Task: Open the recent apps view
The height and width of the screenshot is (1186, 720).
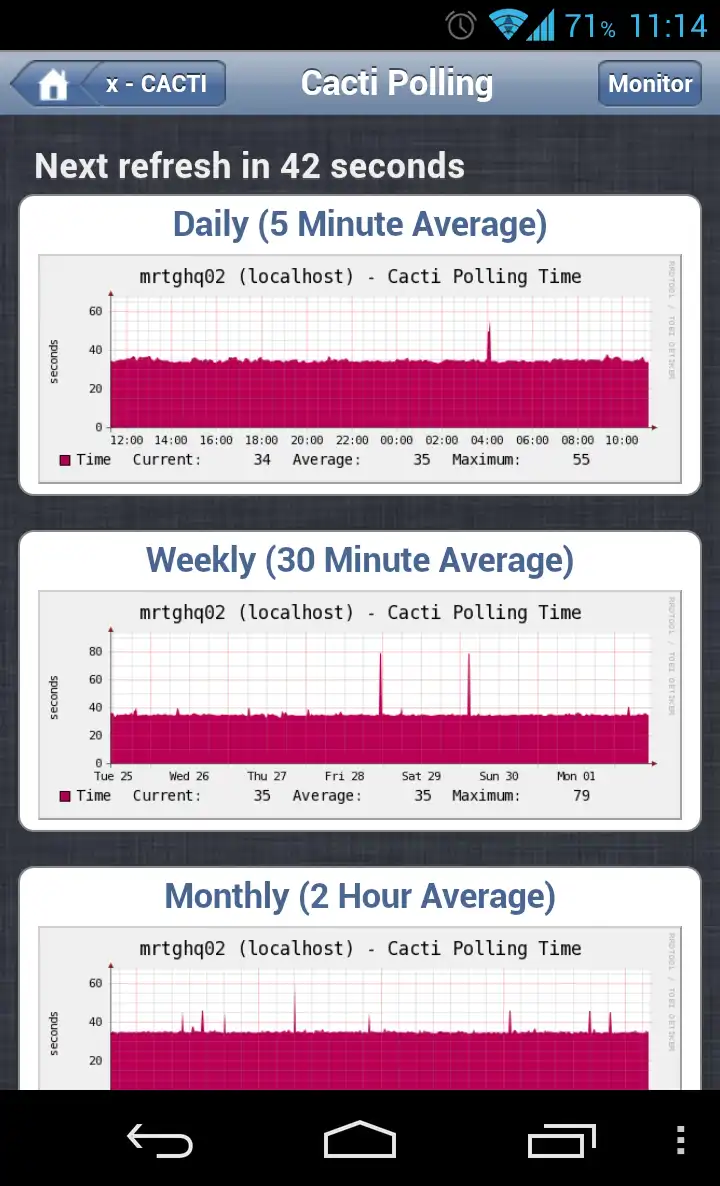Action: click(x=561, y=1140)
